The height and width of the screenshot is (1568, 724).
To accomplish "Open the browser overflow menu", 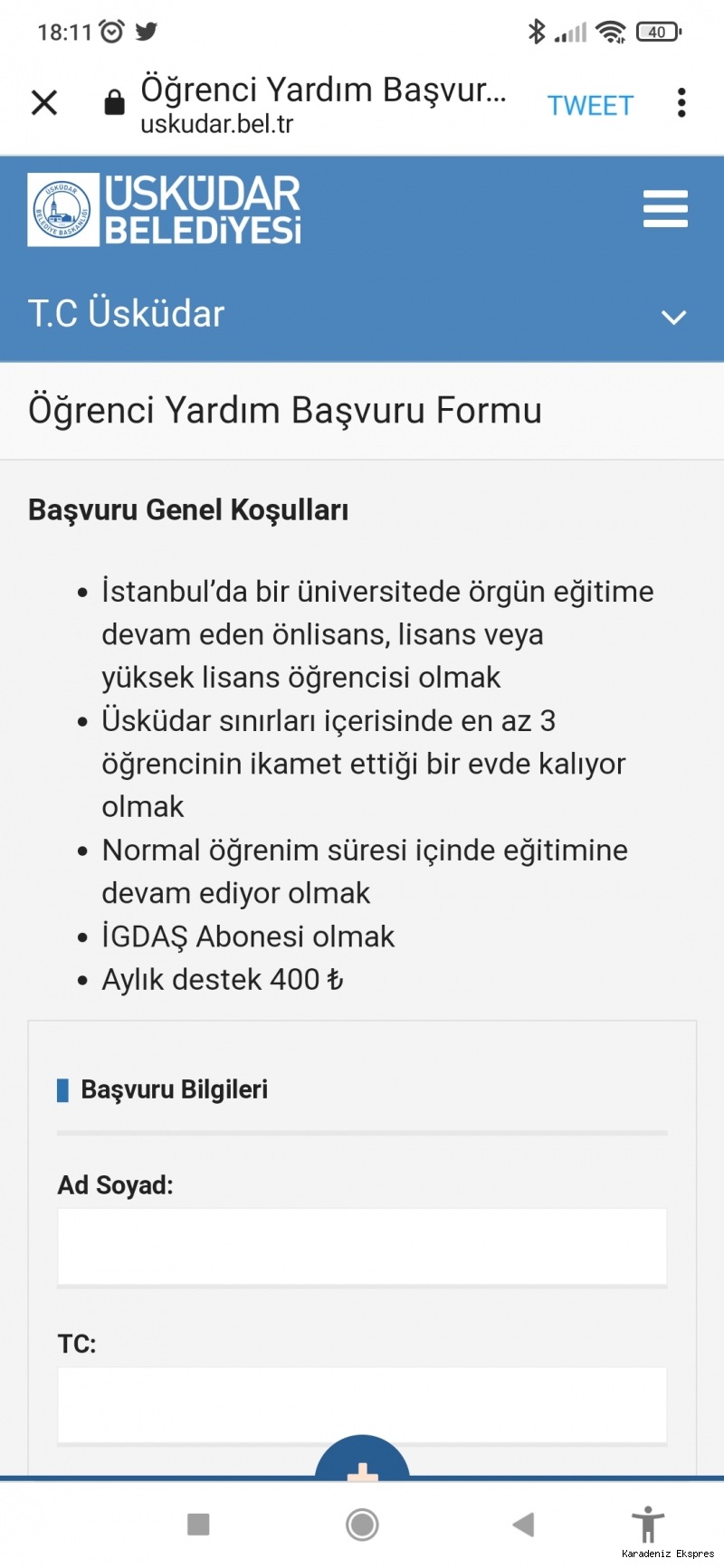I will [x=681, y=103].
